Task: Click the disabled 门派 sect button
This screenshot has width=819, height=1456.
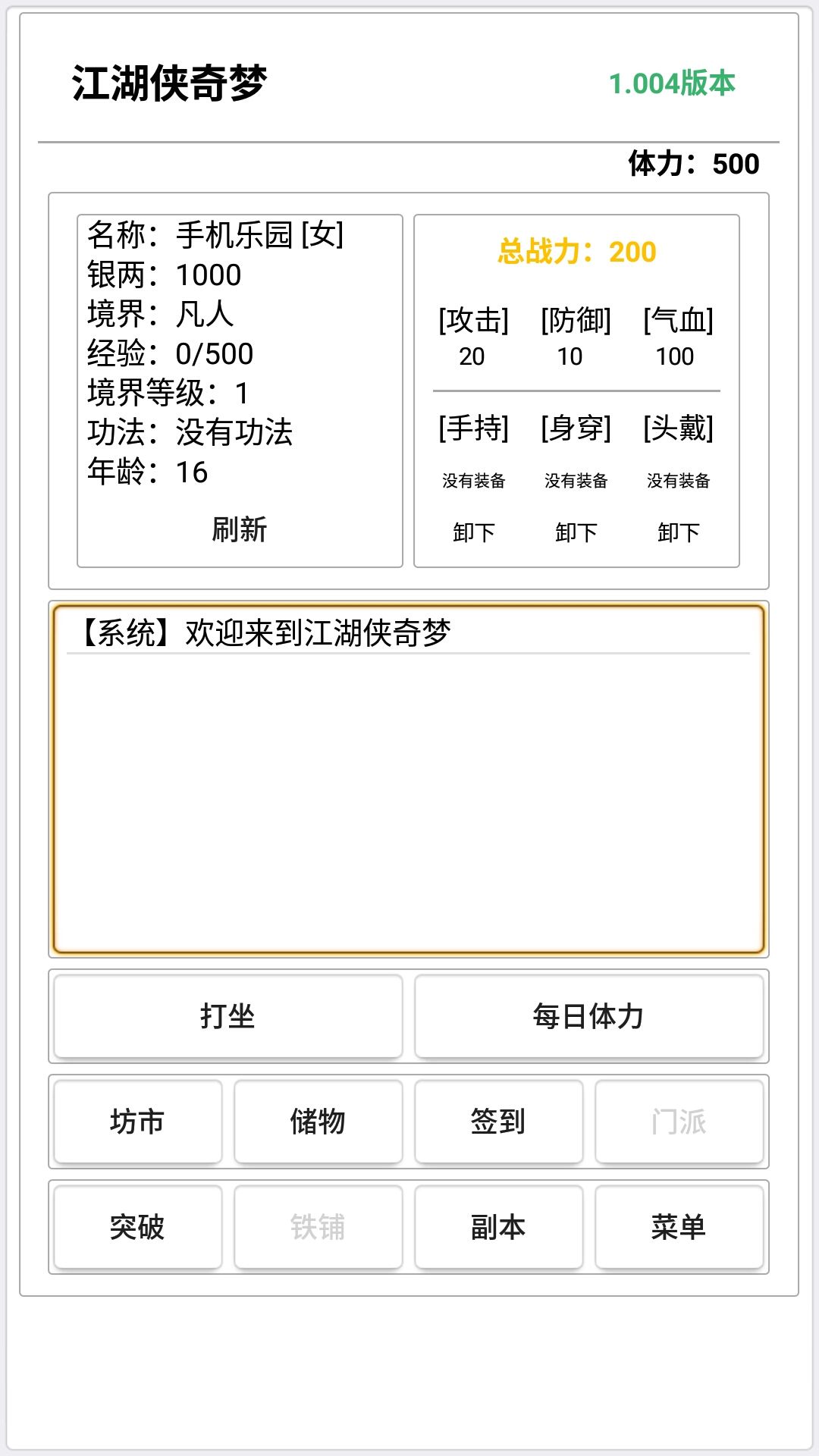Action: coord(679,1122)
